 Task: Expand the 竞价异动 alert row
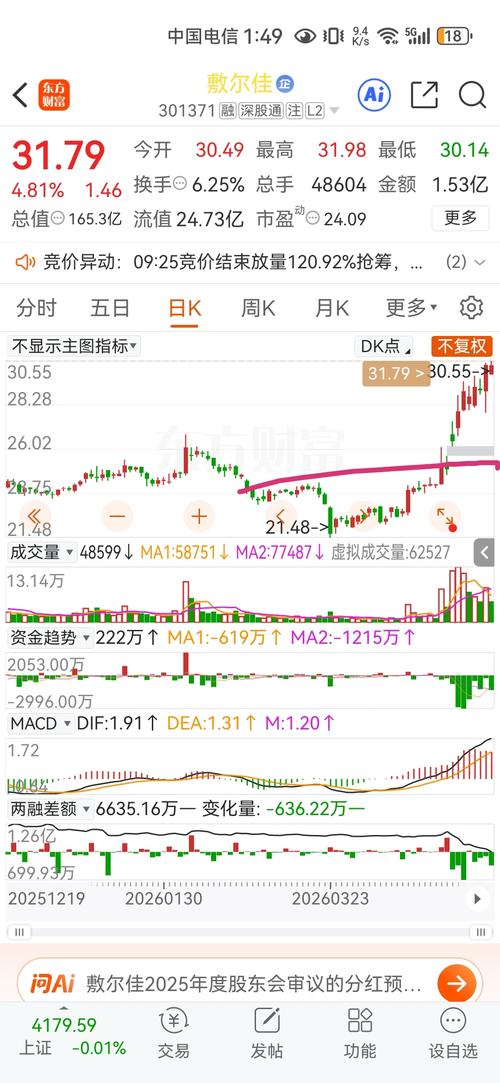(x=250, y=262)
